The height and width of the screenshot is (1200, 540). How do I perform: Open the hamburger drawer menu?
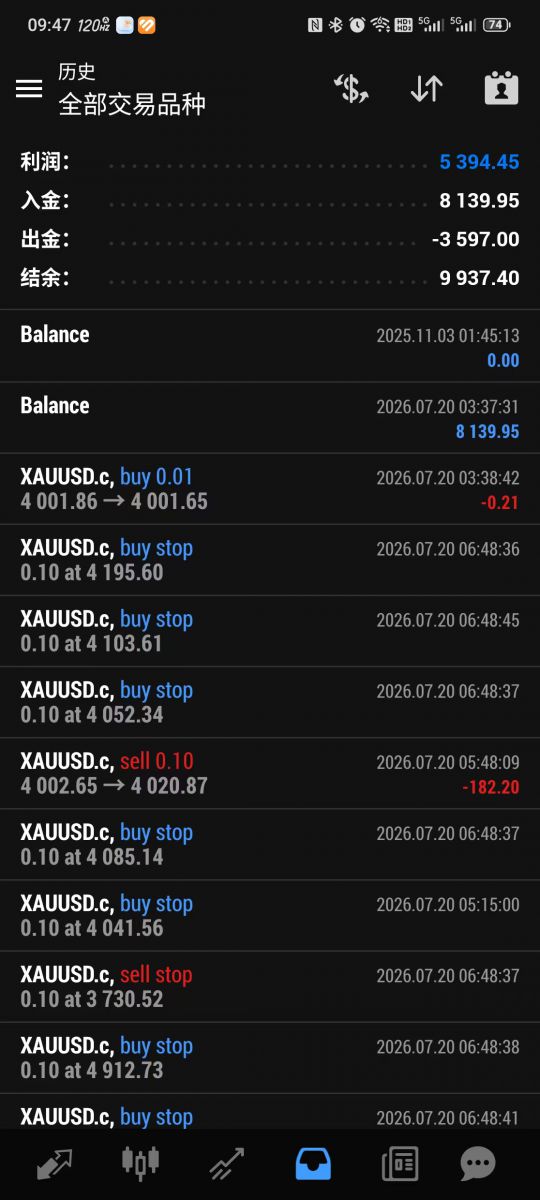click(29, 88)
